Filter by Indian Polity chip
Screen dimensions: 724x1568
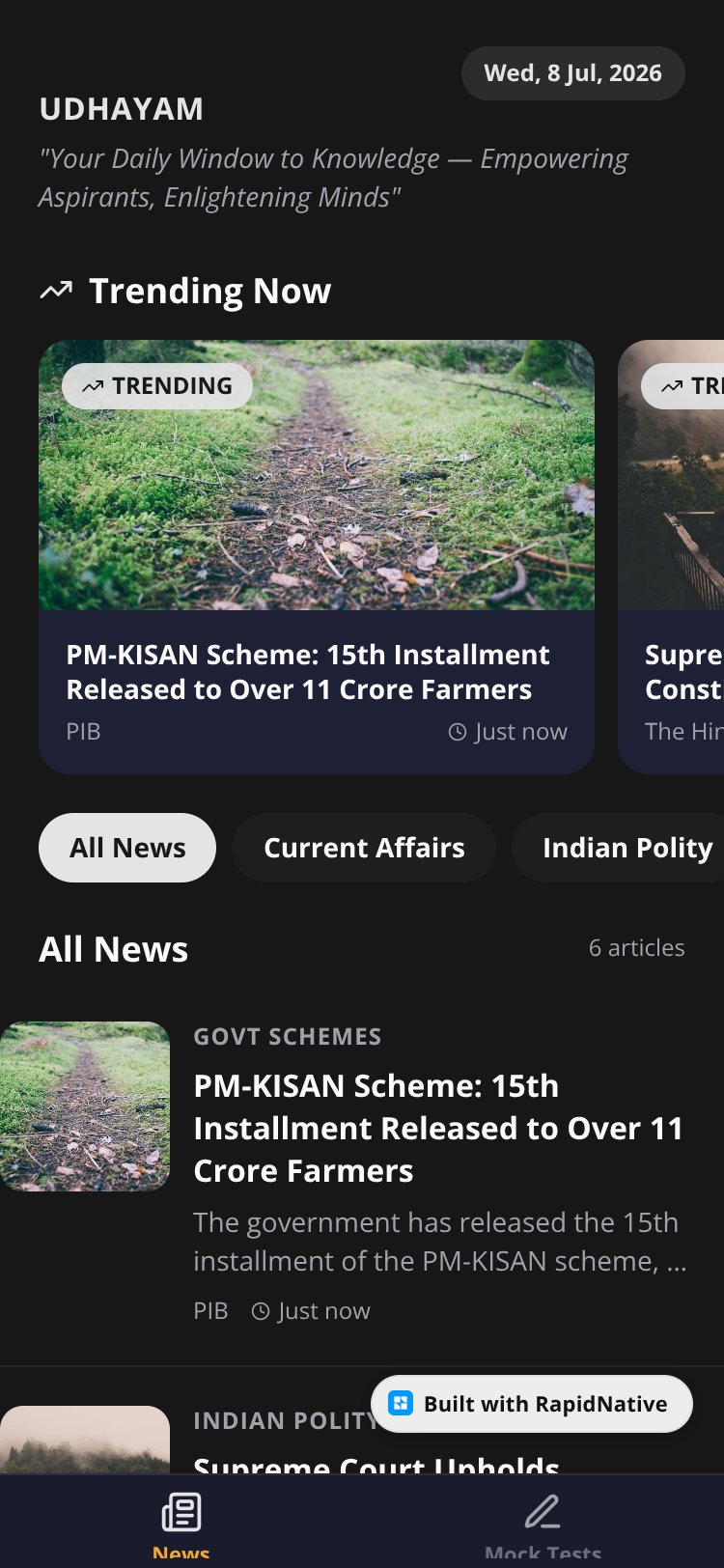point(618,848)
